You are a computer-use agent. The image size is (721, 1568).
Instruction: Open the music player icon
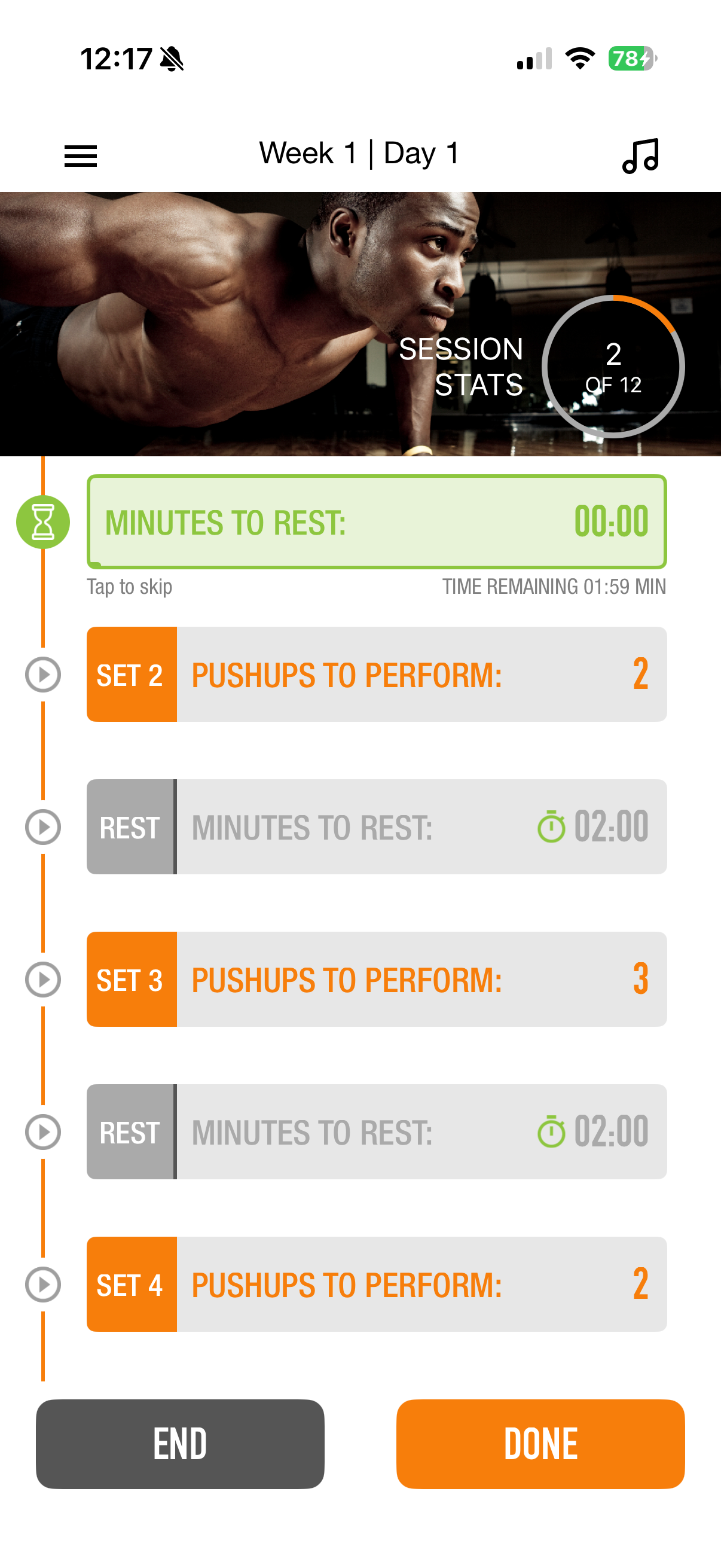(x=641, y=155)
